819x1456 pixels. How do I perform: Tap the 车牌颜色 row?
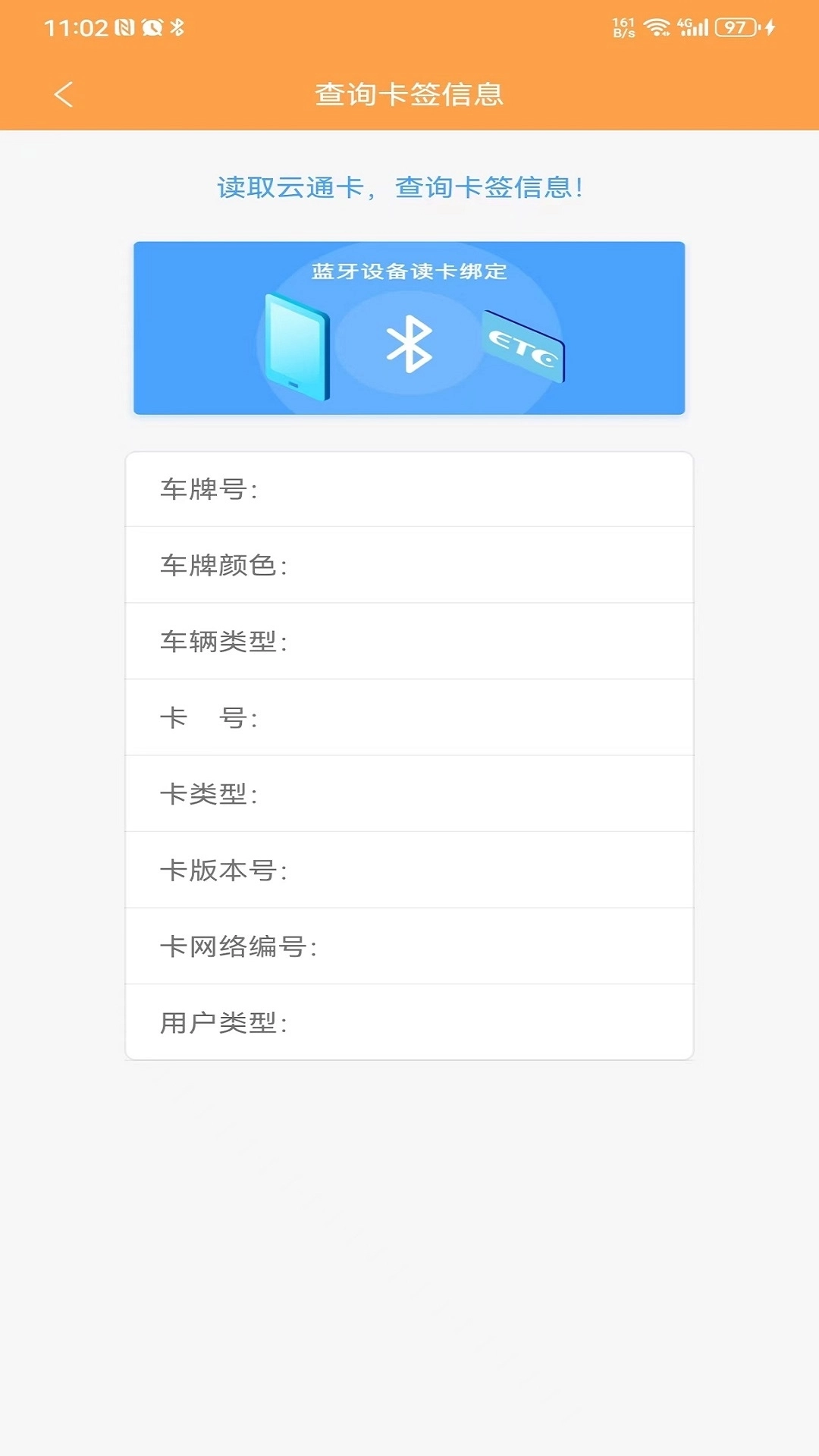[x=409, y=564]
